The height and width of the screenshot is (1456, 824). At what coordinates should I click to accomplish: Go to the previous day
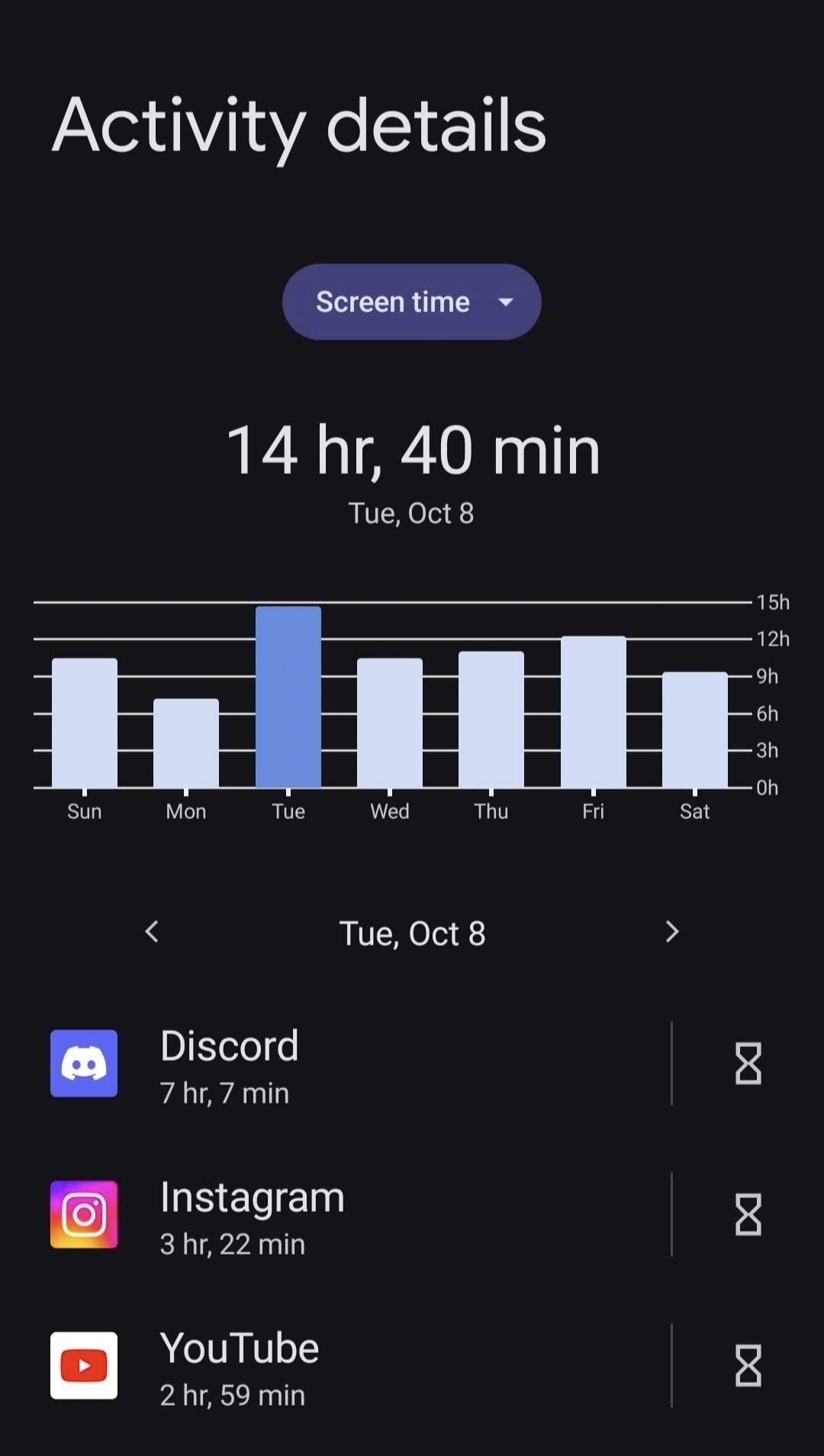point(152,932)
